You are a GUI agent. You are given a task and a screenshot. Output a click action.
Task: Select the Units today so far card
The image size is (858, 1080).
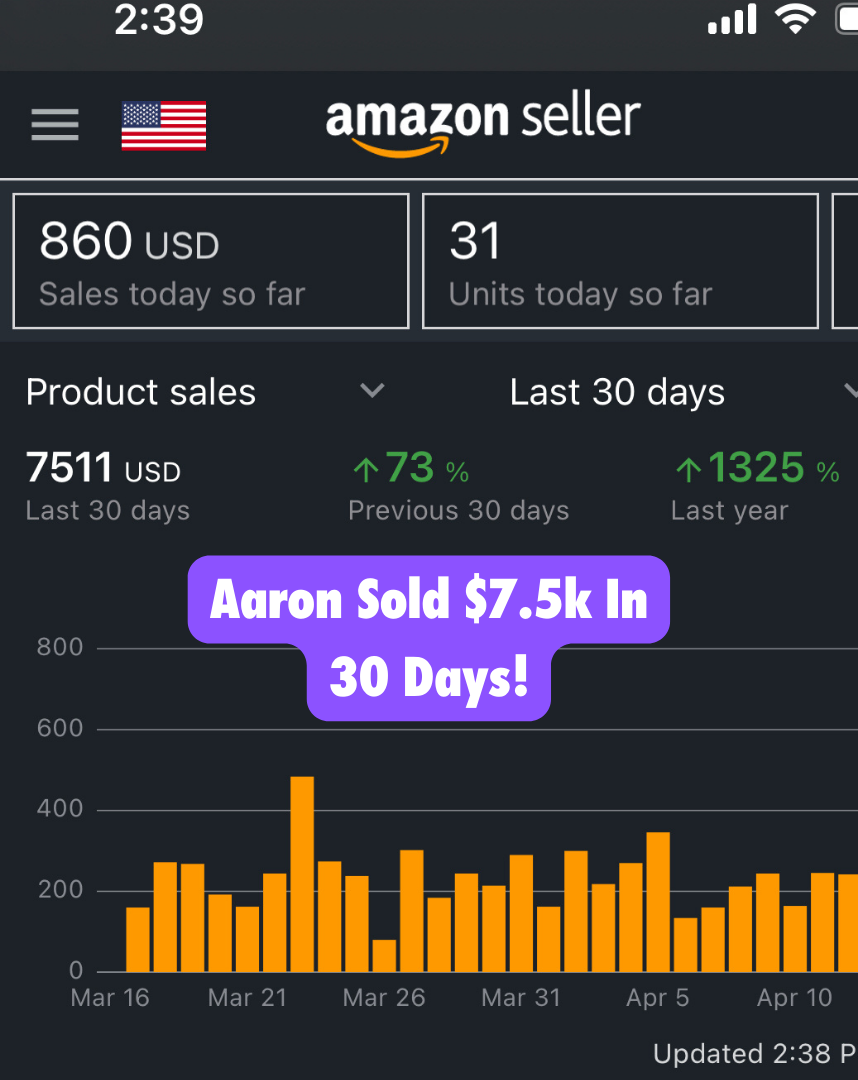620,261
